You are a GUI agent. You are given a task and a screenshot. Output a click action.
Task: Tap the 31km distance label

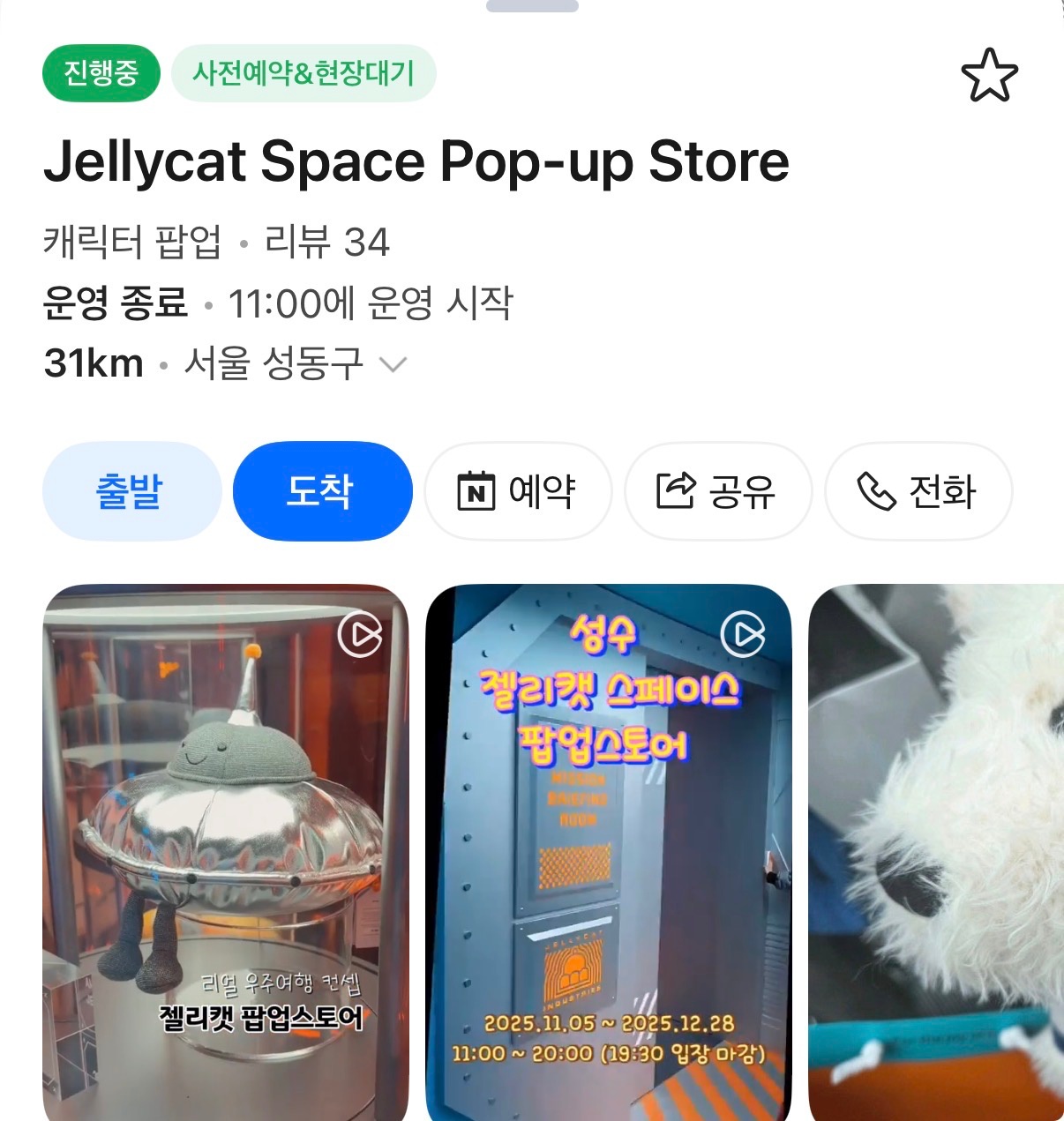tap(94, 362)
